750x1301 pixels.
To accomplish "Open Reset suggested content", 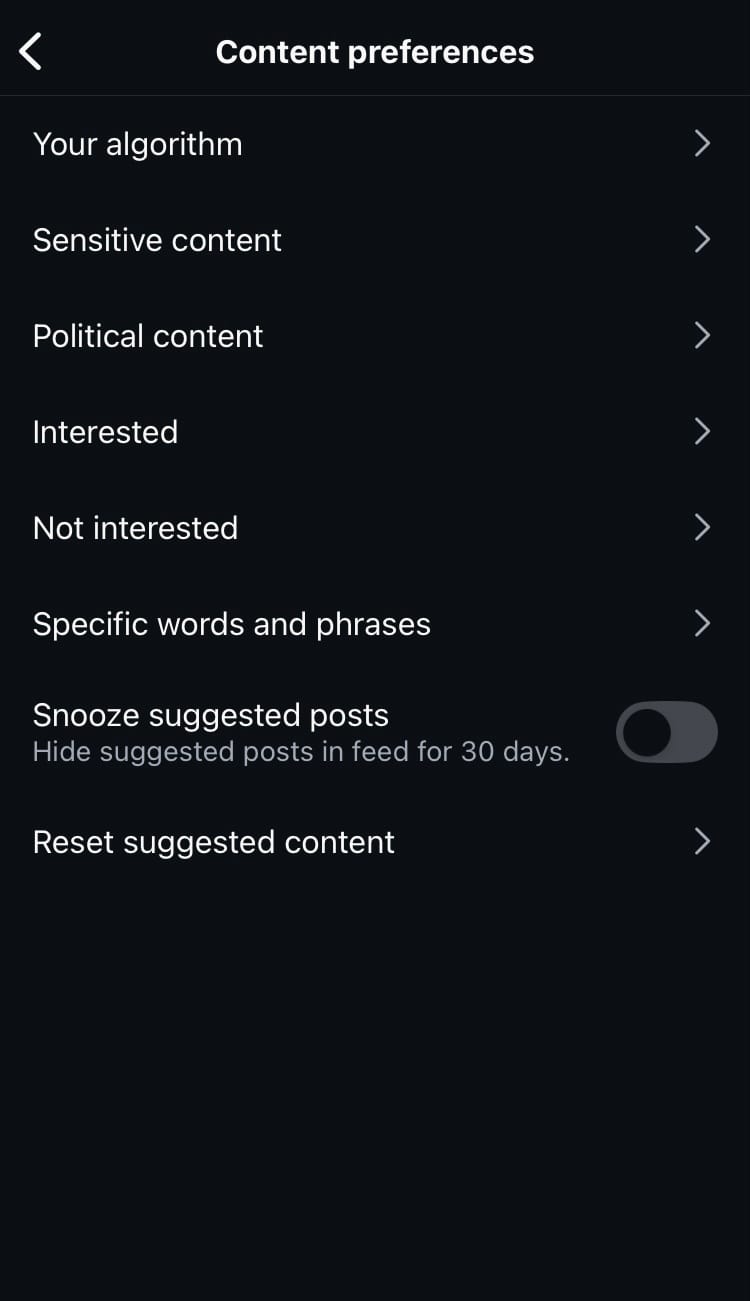I will point(374,842).
